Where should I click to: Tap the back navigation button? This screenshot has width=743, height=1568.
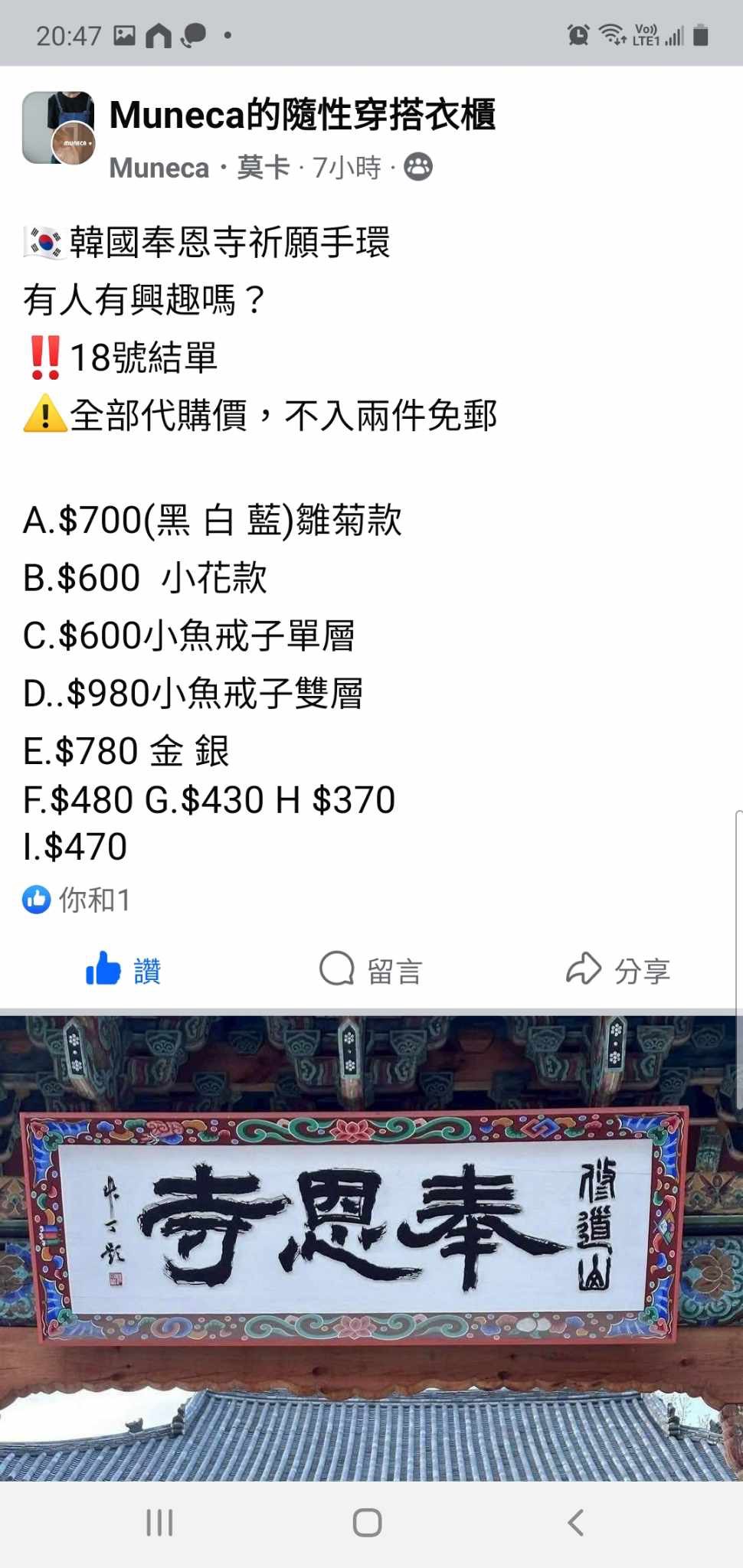coord(575,1523)
